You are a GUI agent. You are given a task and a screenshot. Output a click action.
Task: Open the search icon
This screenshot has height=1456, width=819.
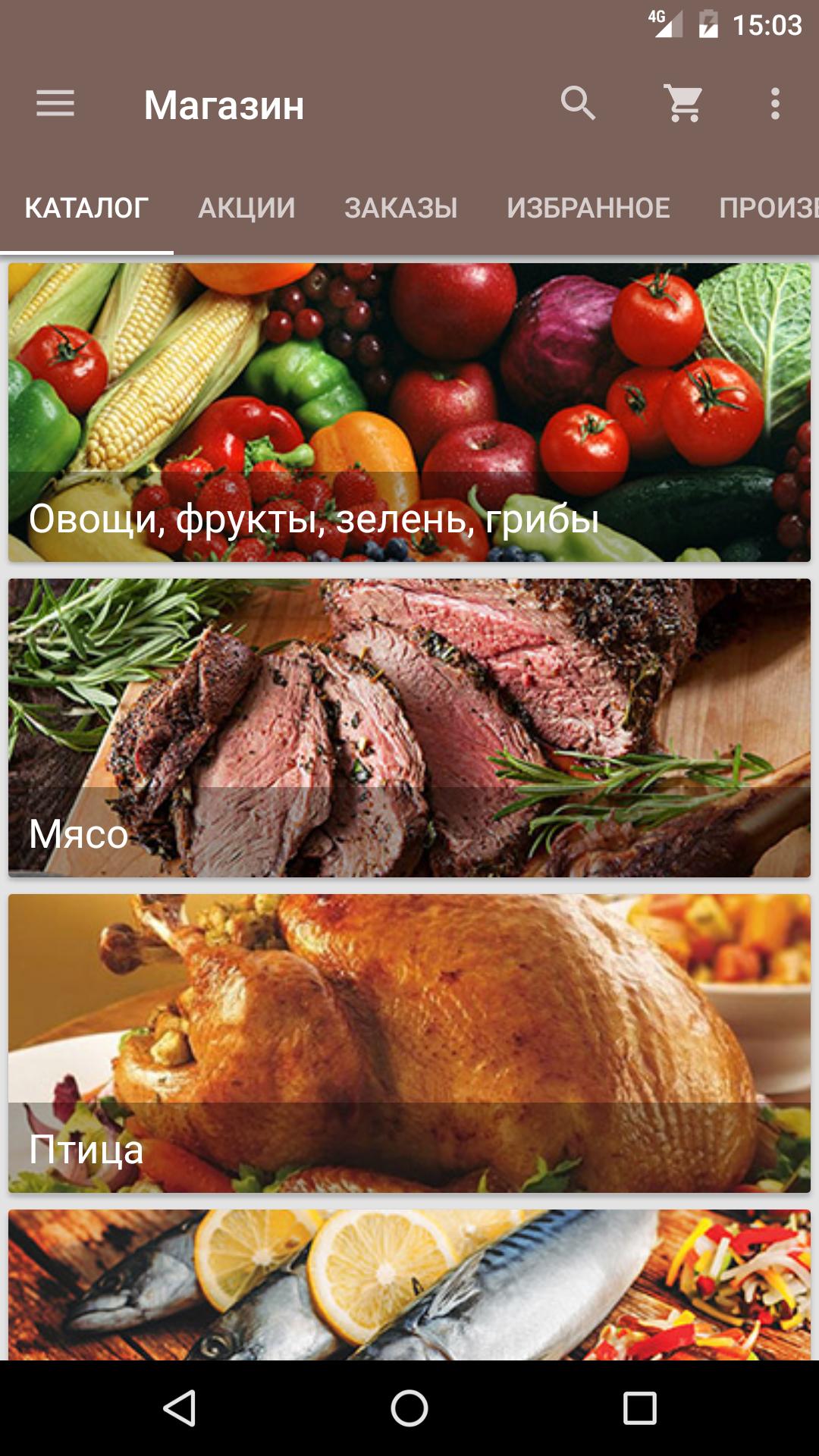tap(578, 104)
